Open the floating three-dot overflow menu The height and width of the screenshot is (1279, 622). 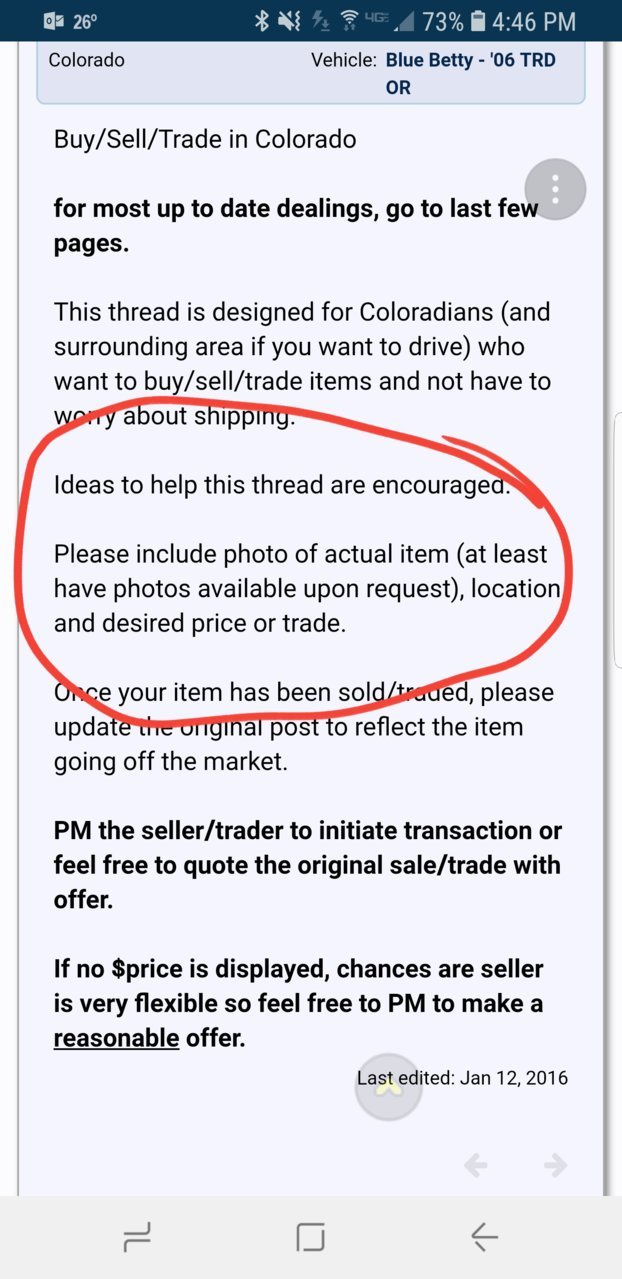coord(554,189)
